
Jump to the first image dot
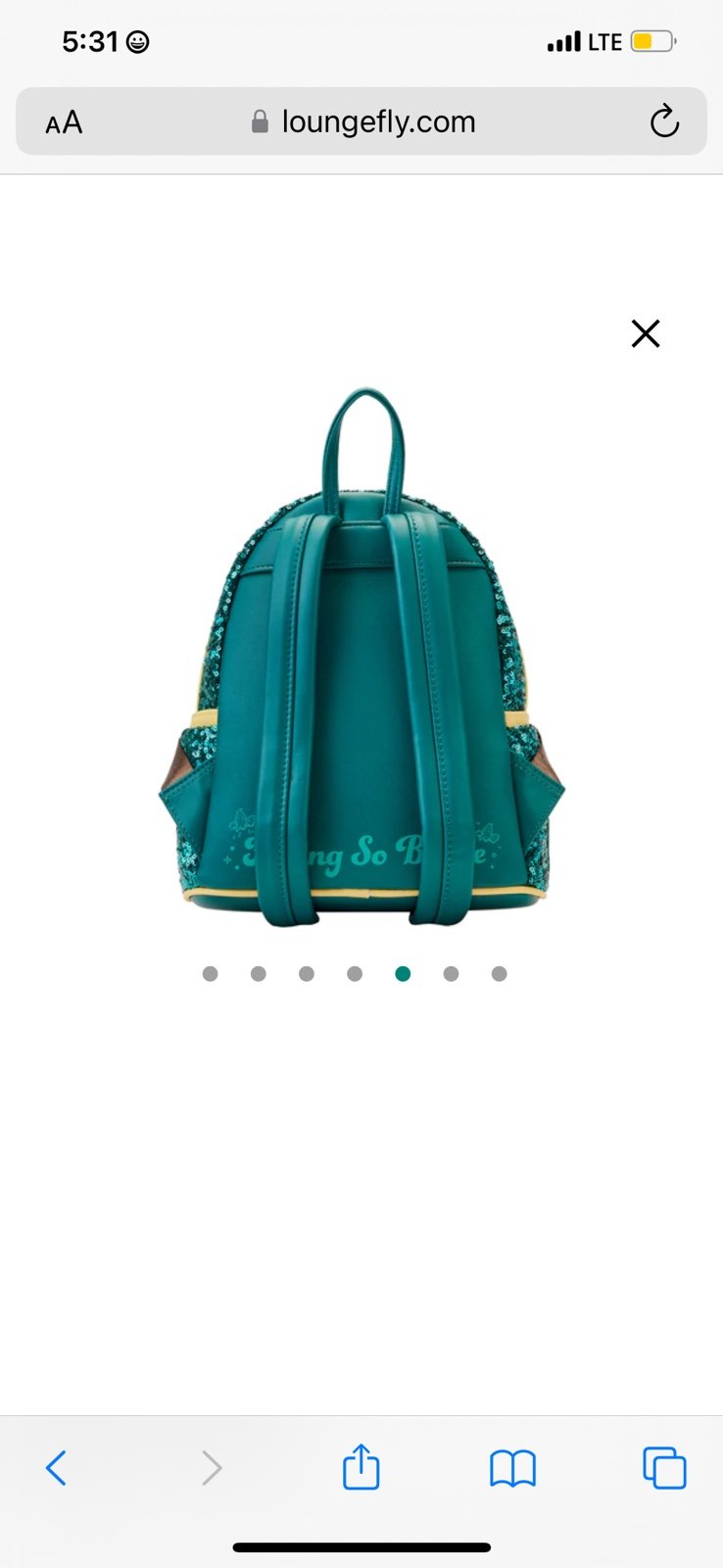210,973
